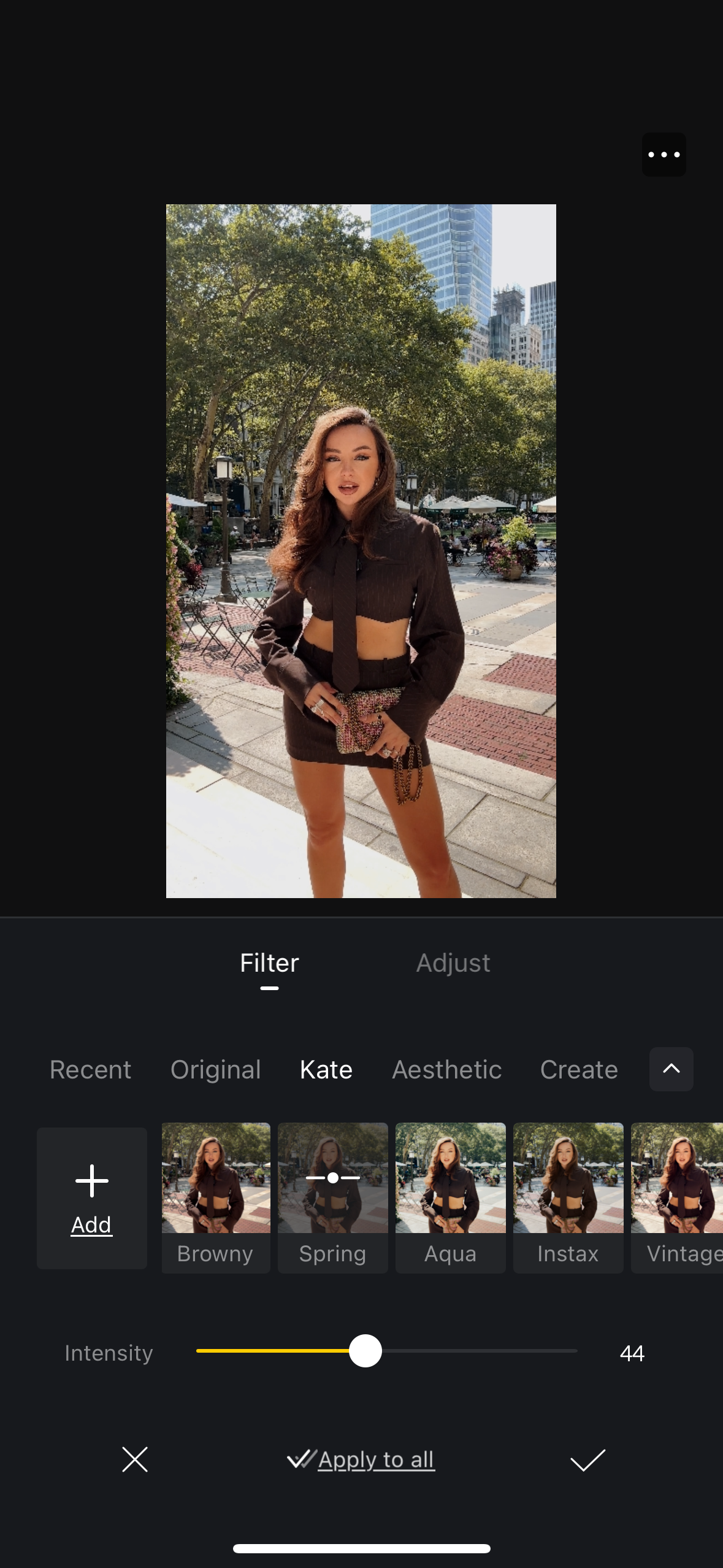Pick the Vintage filter
Viewport: 723px width, 1568px height.
click(678, 1196)
